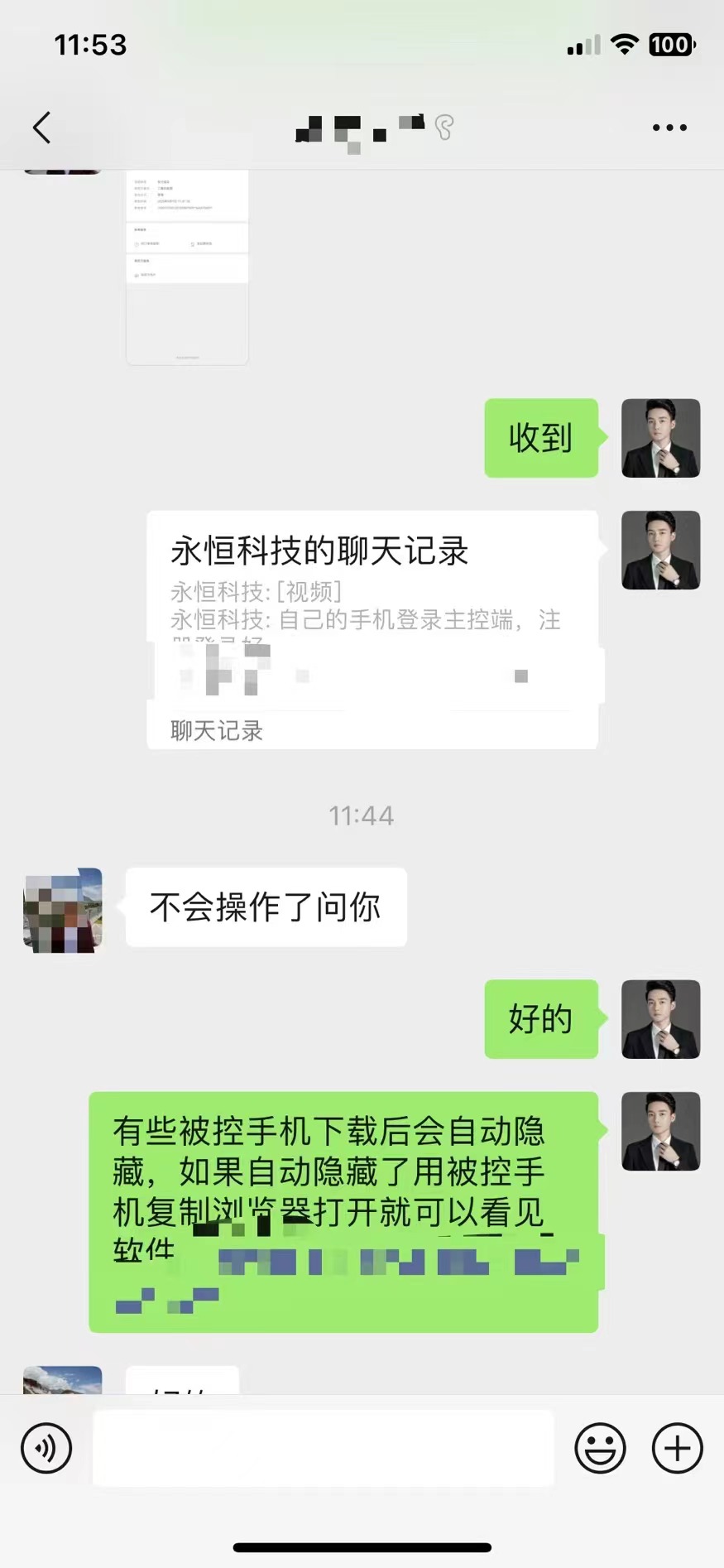Open the plus attachments menu

pyautogui.click(x=677, y=1448)
